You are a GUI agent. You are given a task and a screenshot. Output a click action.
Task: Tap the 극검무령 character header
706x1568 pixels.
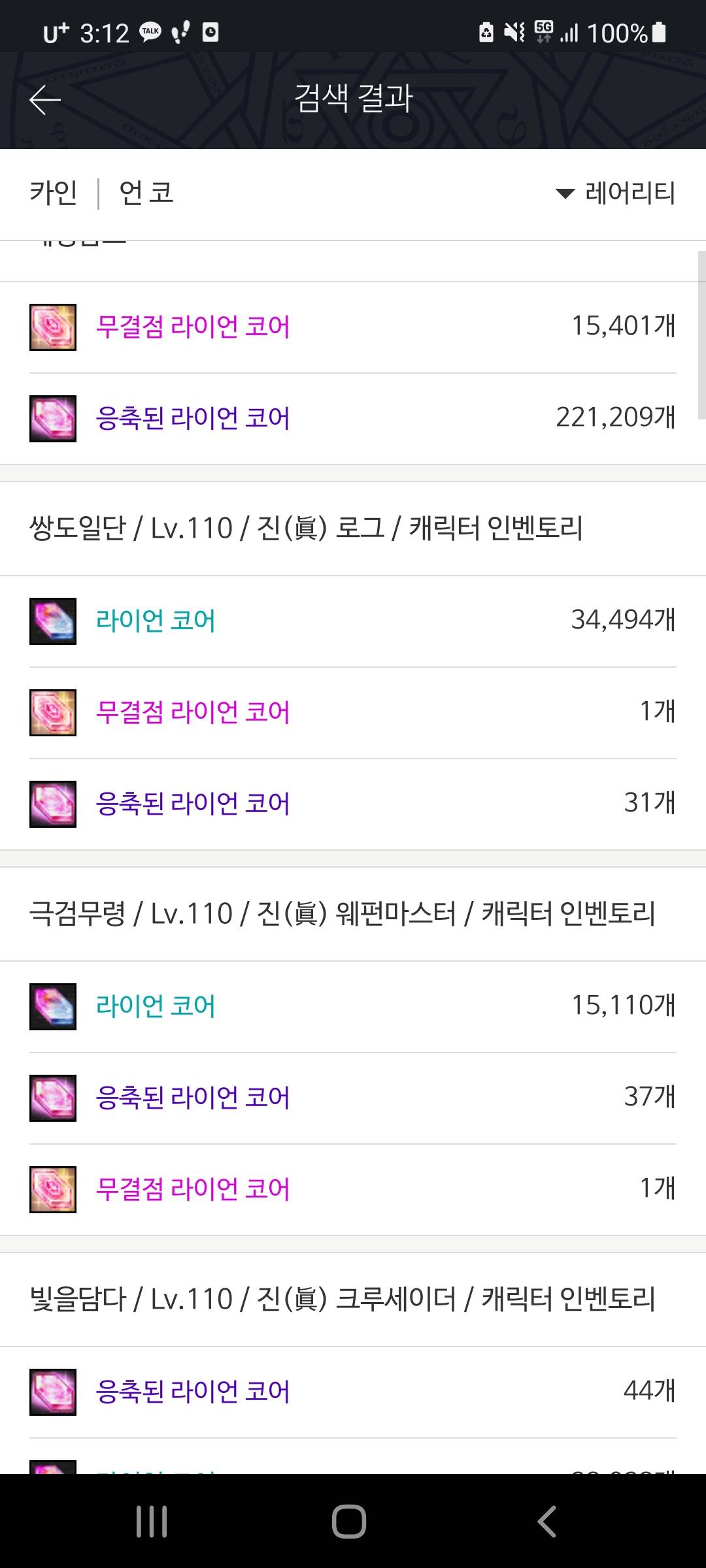pyautogui.click(x=353, y=914)
